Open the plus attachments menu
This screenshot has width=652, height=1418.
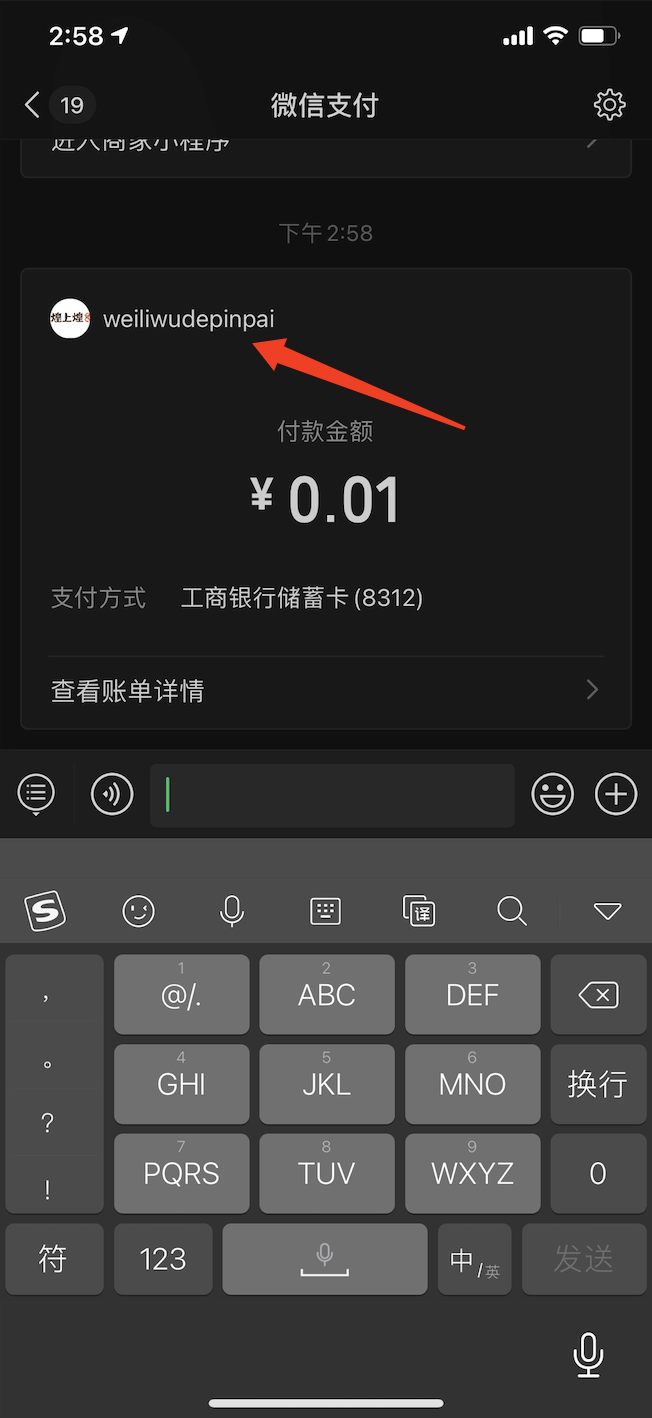coord(616,795)
